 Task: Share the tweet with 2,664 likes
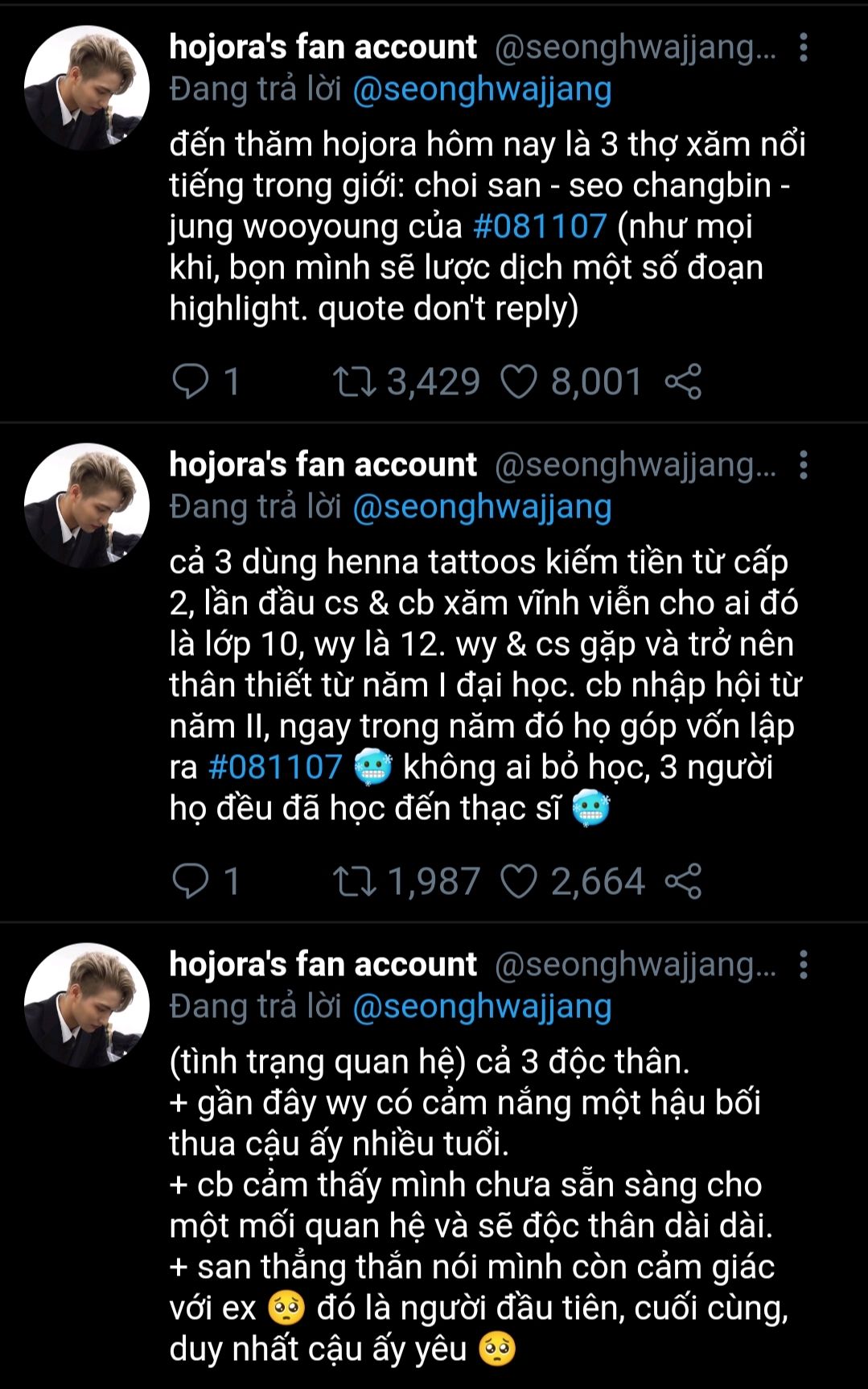pos(683,881)
